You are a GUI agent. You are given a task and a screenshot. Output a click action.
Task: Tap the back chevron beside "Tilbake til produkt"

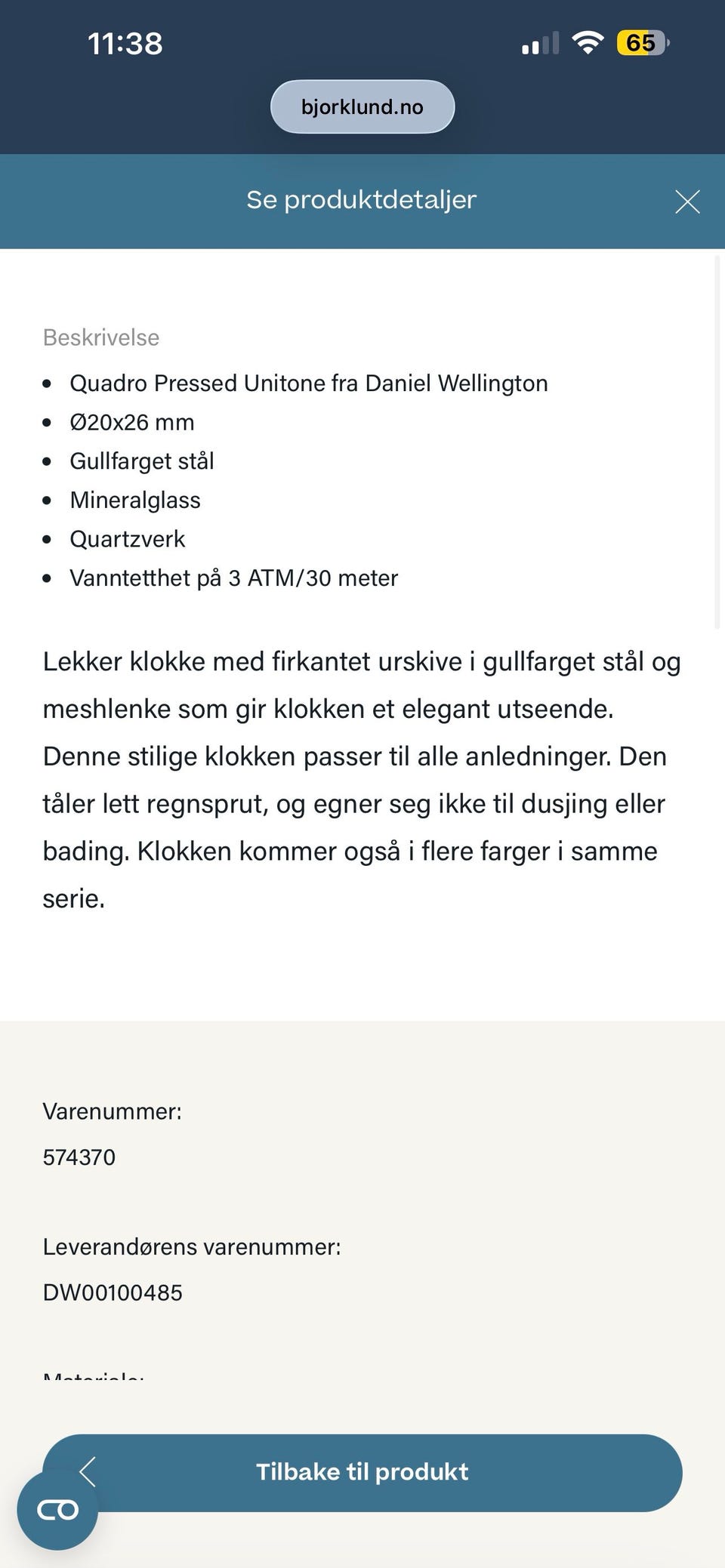(88, 1472)
